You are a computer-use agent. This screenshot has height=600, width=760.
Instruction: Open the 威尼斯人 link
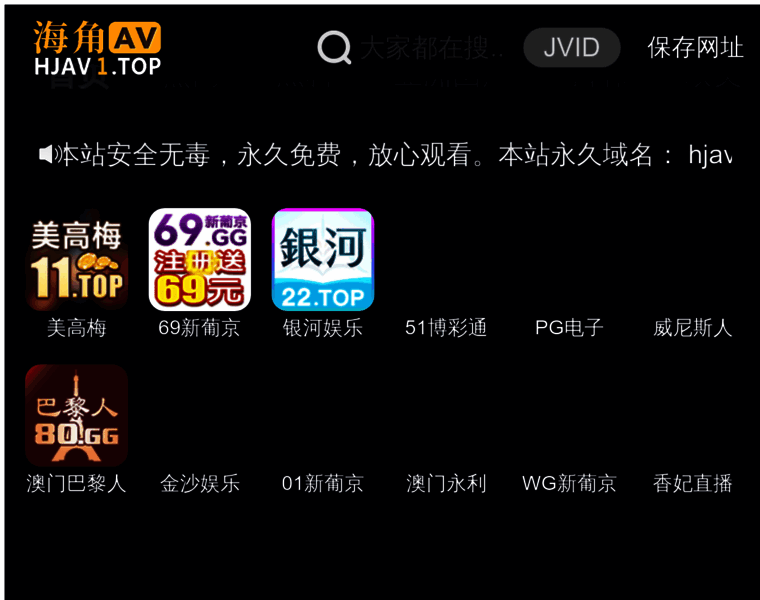click(692, 328)
